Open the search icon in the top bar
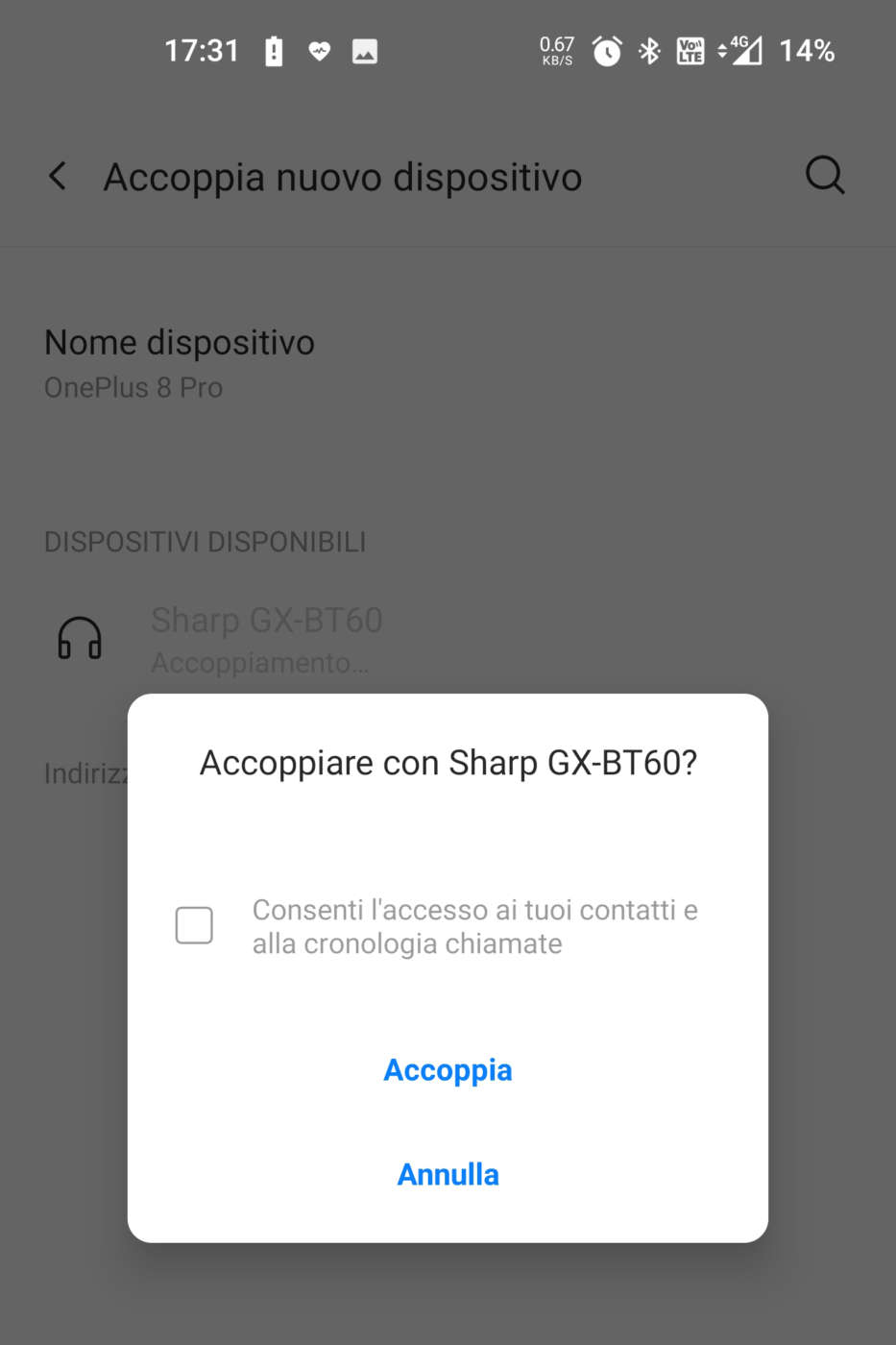896x1345 pixels. click(824, 176)
